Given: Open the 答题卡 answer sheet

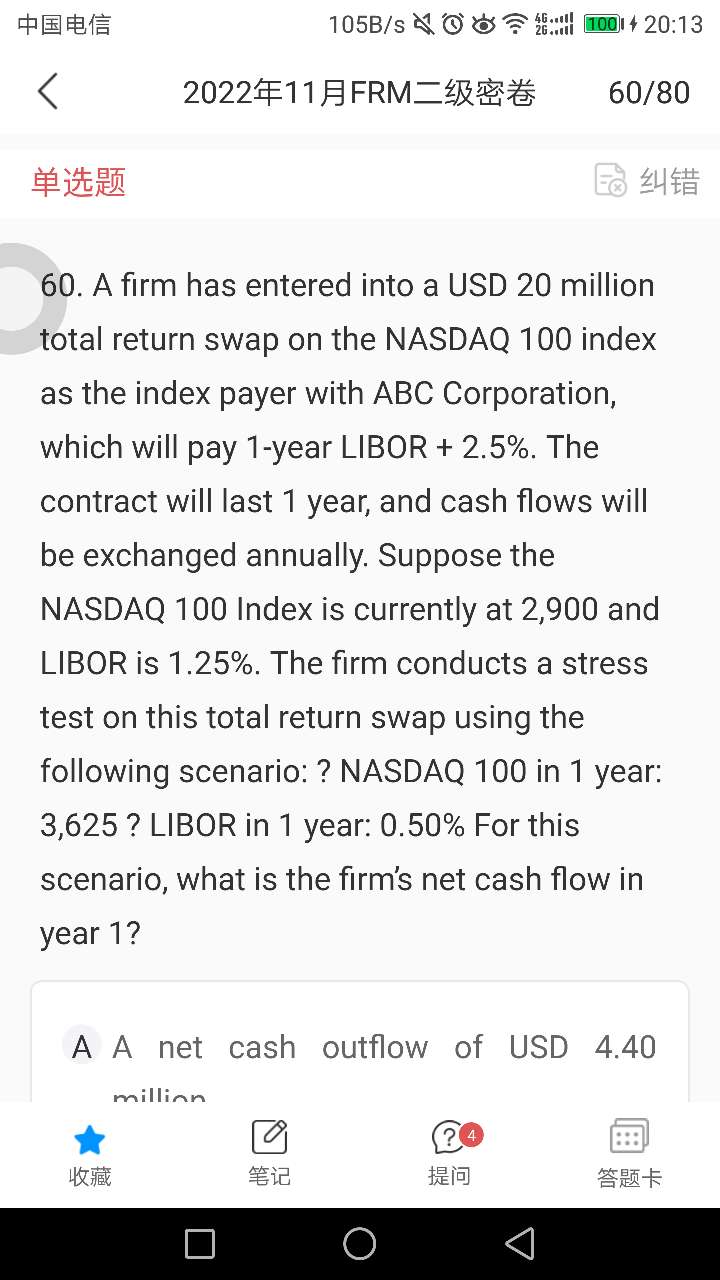Looking at the screenshot, I should (x=629, y=1153).
